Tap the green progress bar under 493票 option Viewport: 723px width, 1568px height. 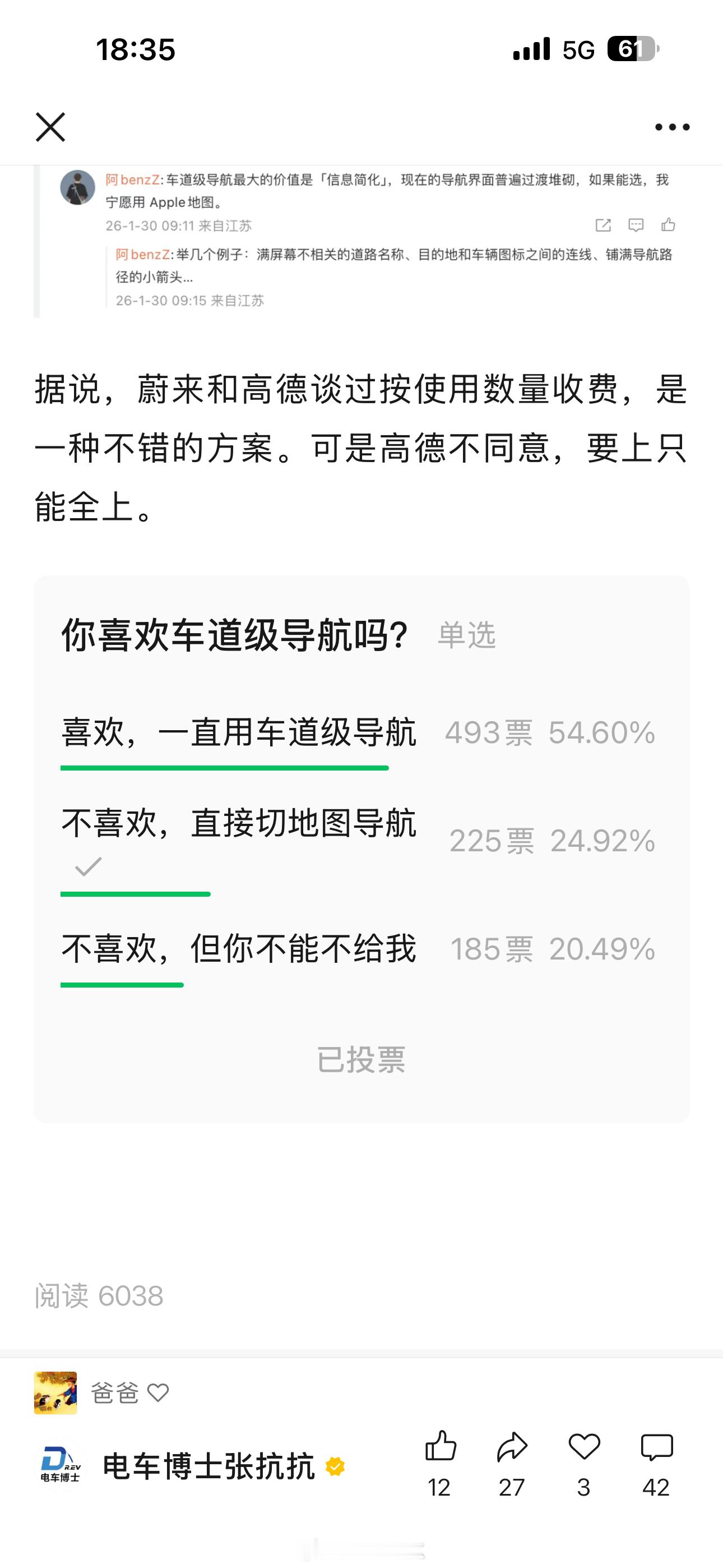225,768
